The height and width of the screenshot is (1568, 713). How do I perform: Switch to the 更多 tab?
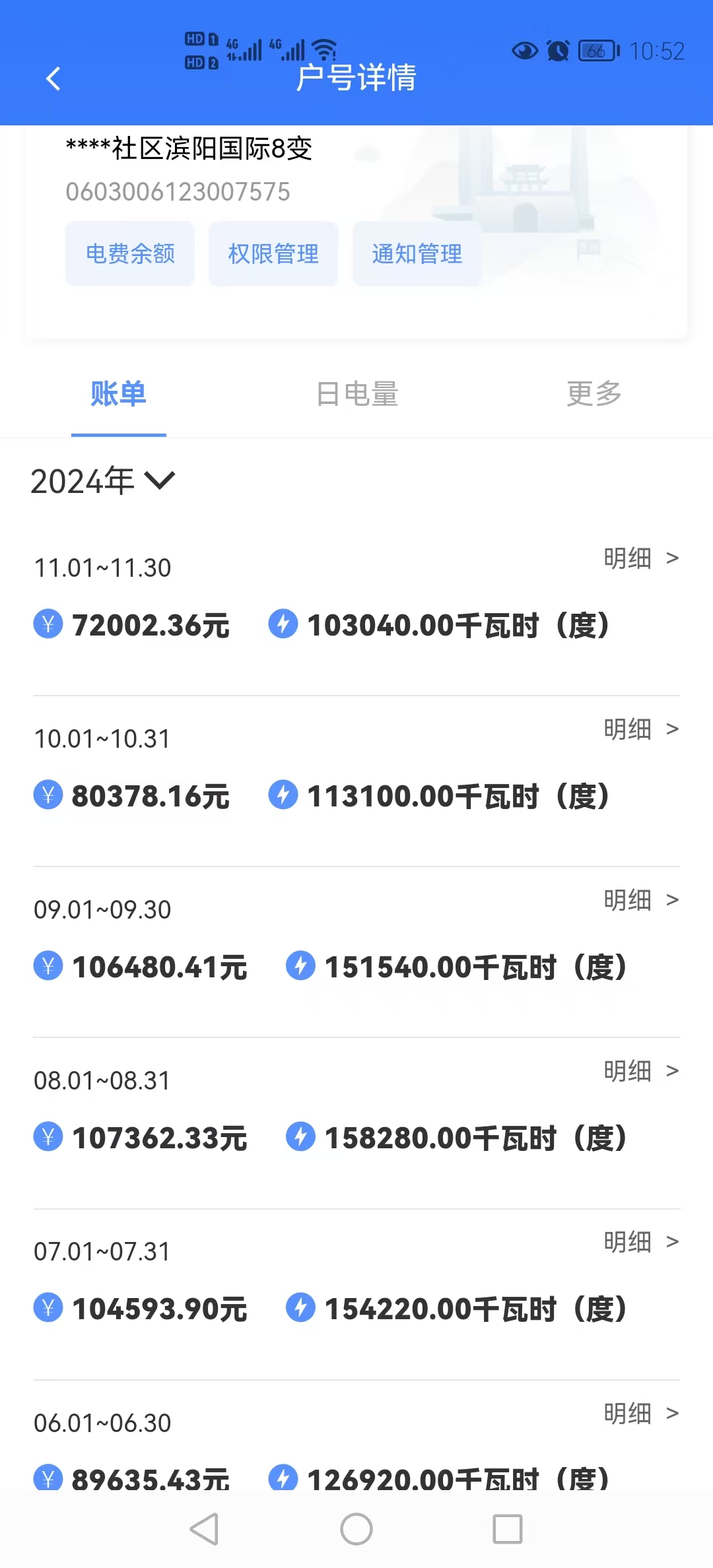[594, 394]
